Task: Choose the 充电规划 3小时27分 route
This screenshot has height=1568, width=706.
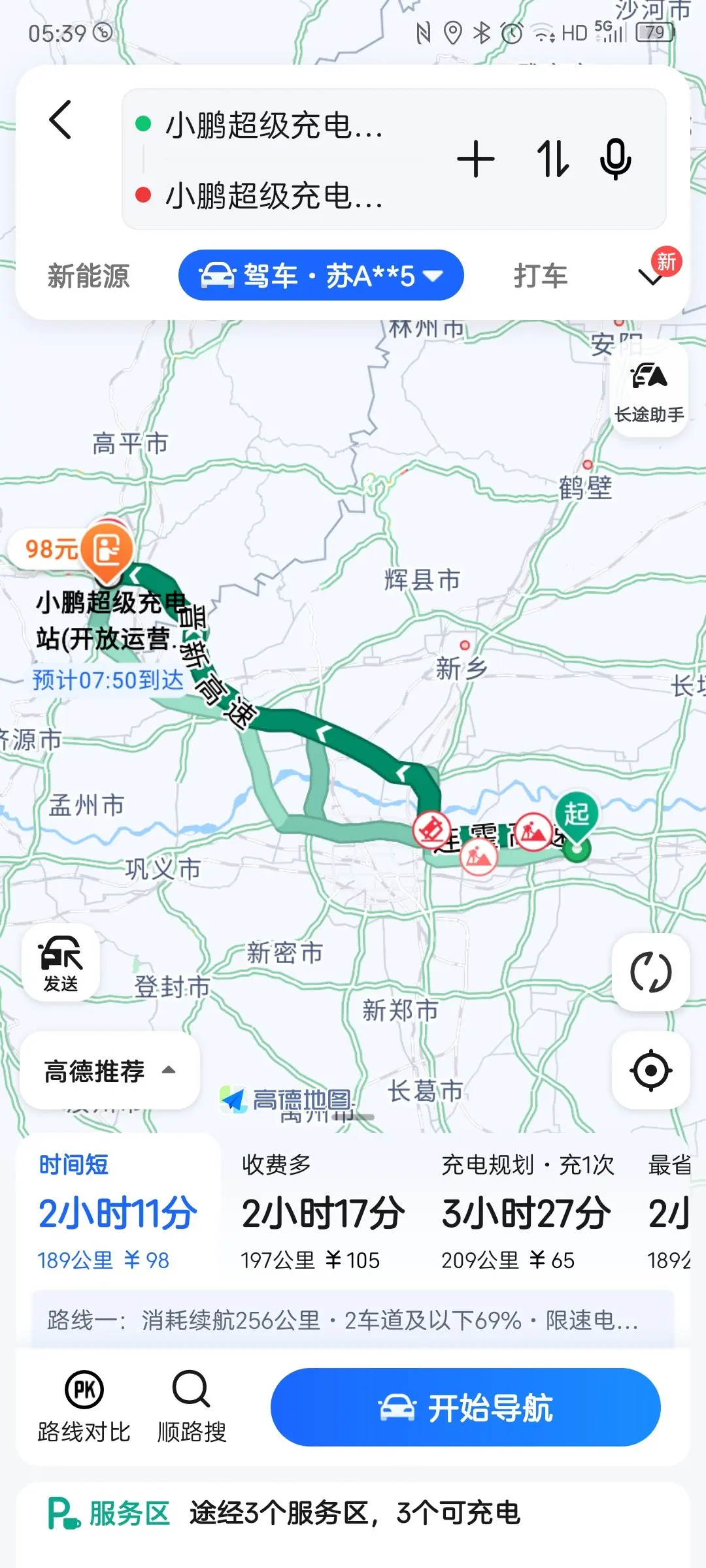Action: coord(527,1213)
